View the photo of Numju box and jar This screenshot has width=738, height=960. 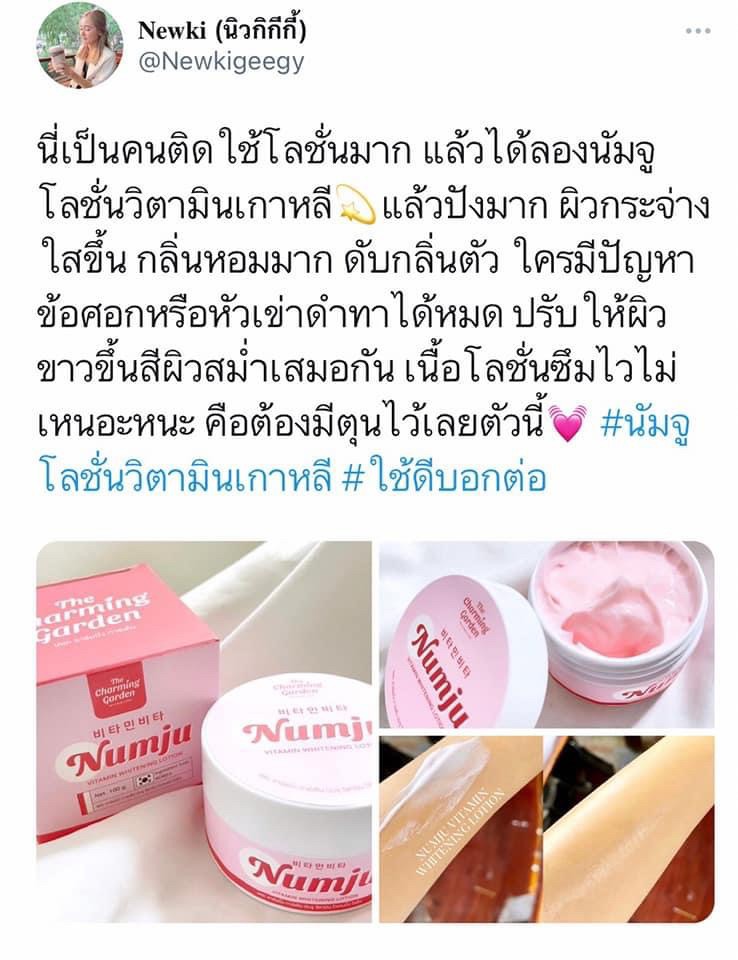tap(204, 732)
